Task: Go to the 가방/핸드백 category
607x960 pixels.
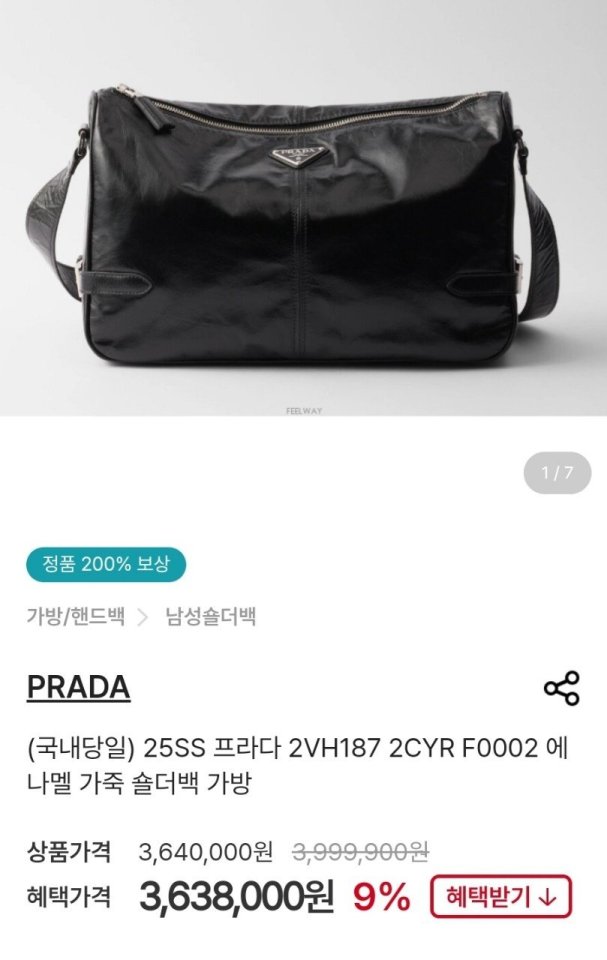Action: tap(76, 616)
